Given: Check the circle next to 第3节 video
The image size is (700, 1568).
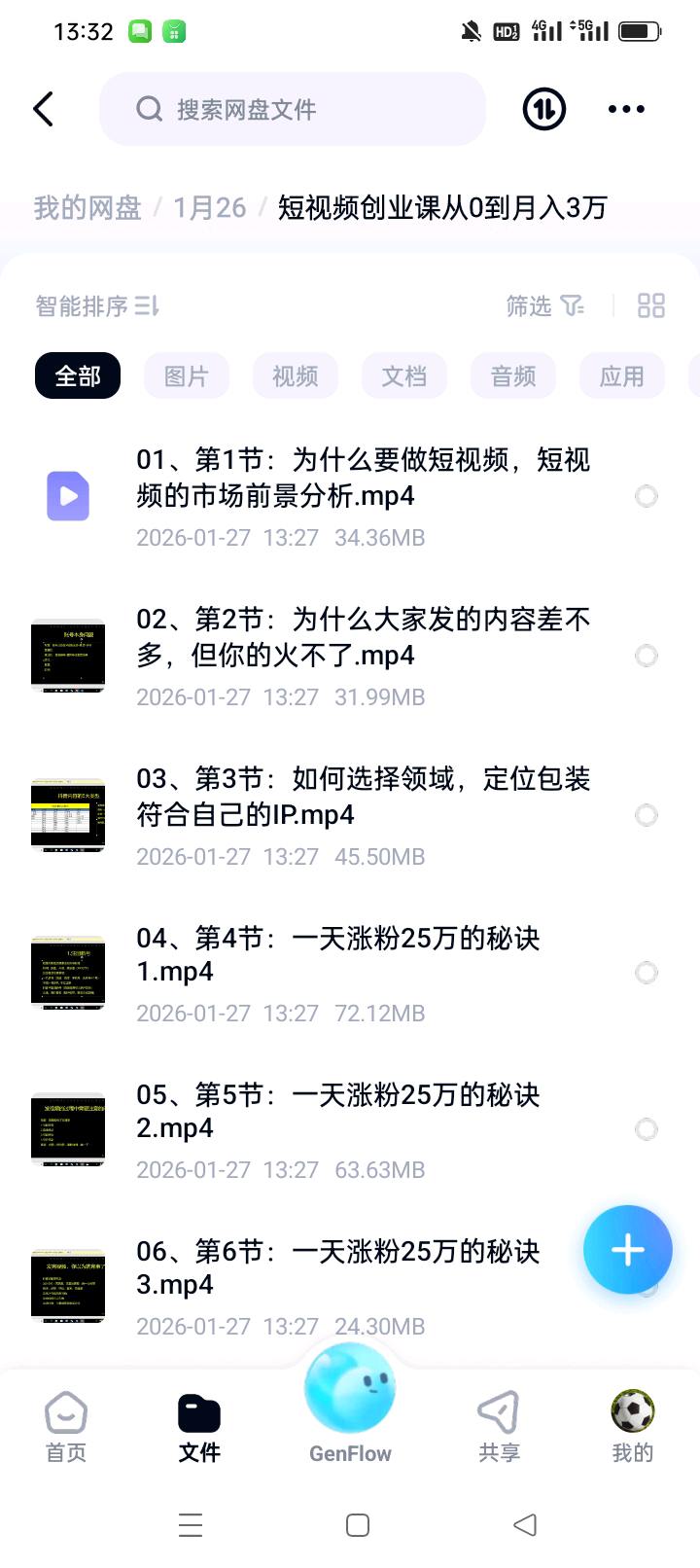Looking at the screenshot, I should click(x=646, y=814).
